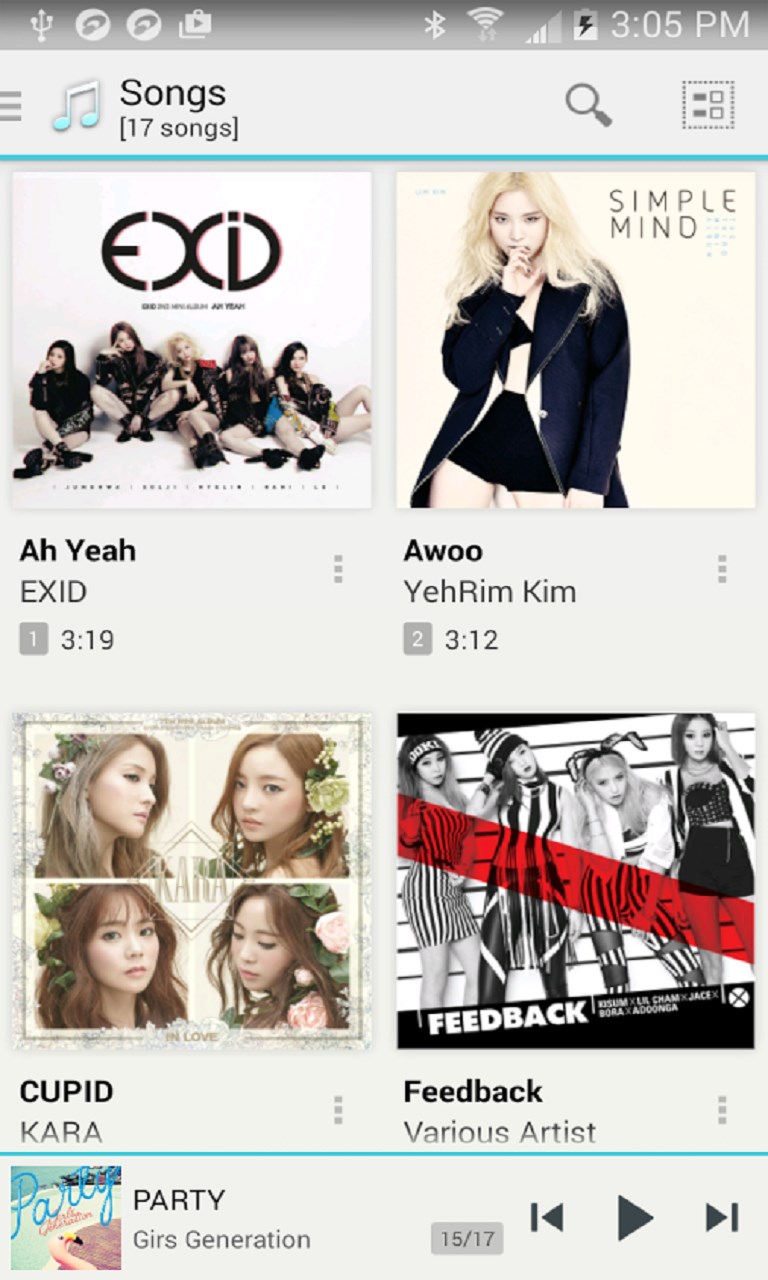This screenshot has width=768, height=1280.
Task: Tap the 15/17 track counter
Action: [468, 1238]
